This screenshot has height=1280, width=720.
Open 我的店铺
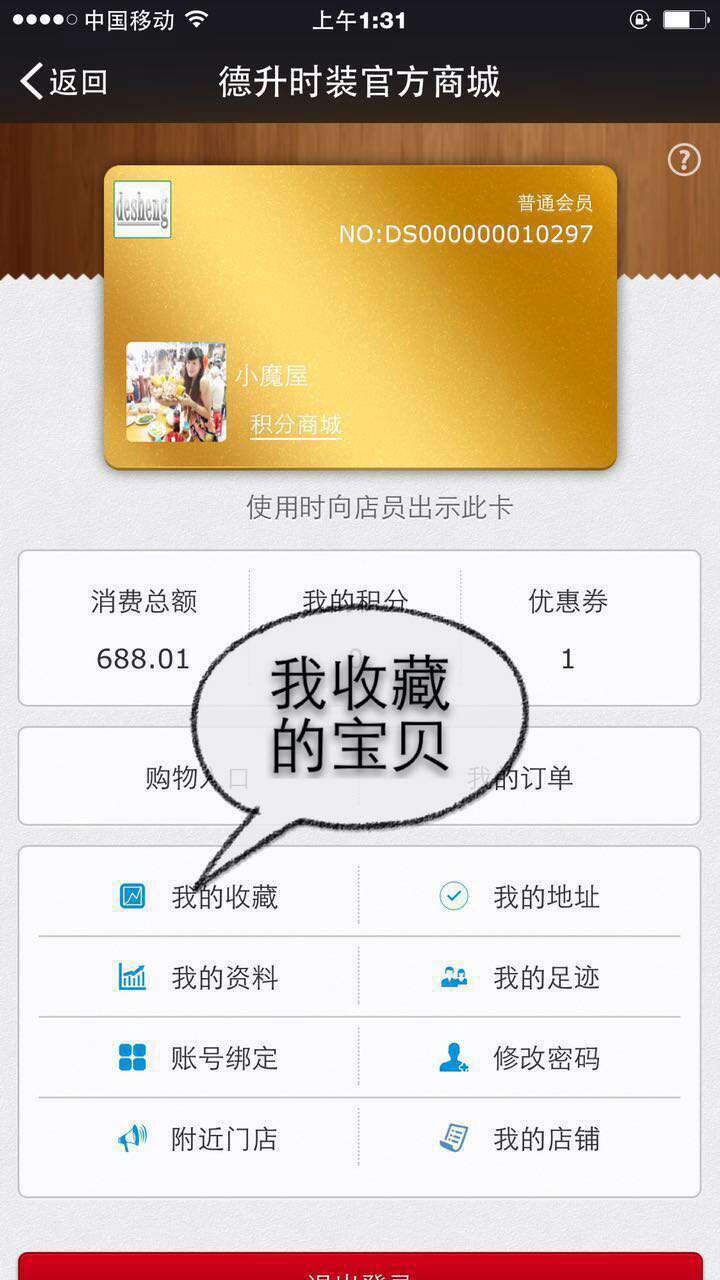(520, 1139)
